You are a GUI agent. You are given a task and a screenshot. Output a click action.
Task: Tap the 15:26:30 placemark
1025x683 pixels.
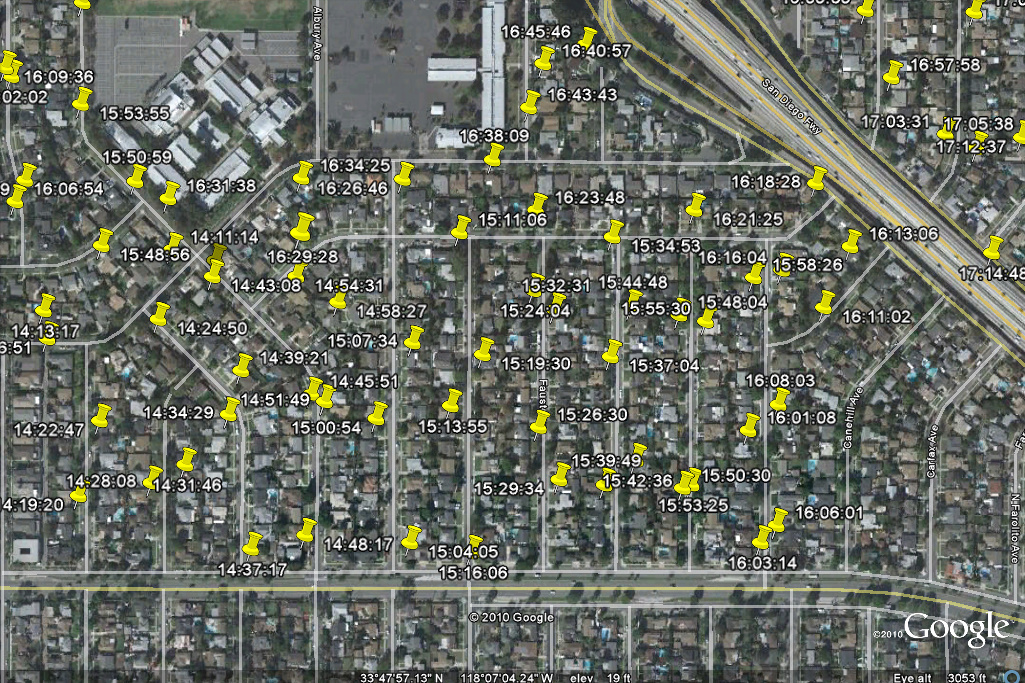[540, 421]
